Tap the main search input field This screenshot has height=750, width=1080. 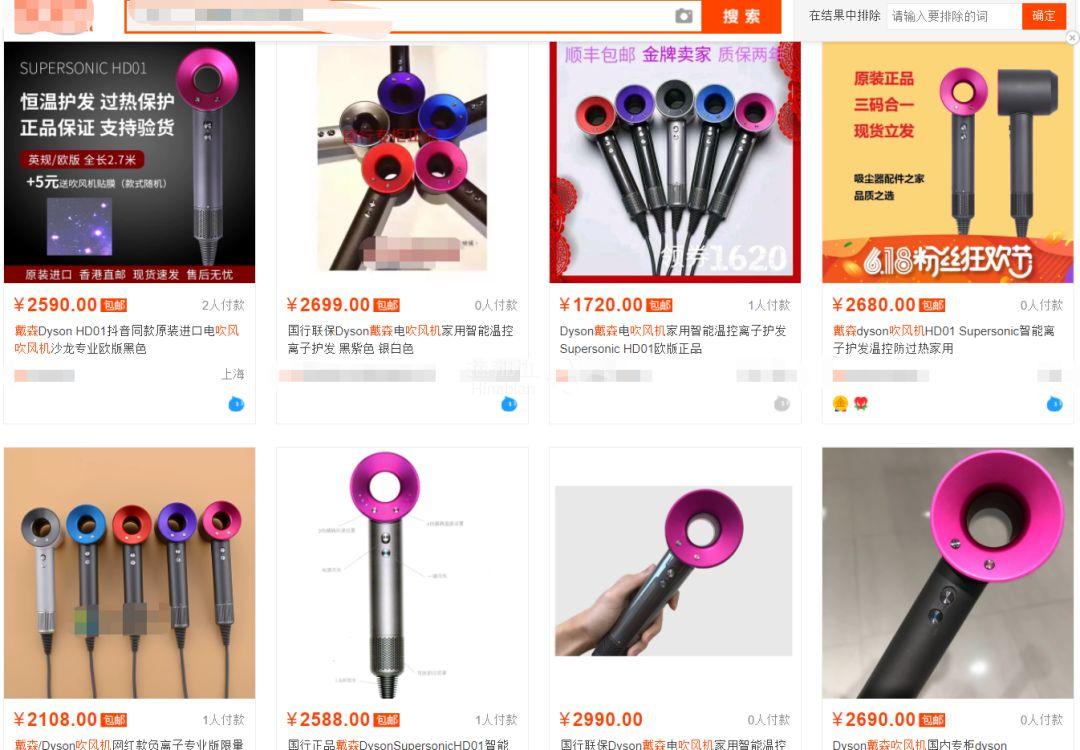pos(400,16)
